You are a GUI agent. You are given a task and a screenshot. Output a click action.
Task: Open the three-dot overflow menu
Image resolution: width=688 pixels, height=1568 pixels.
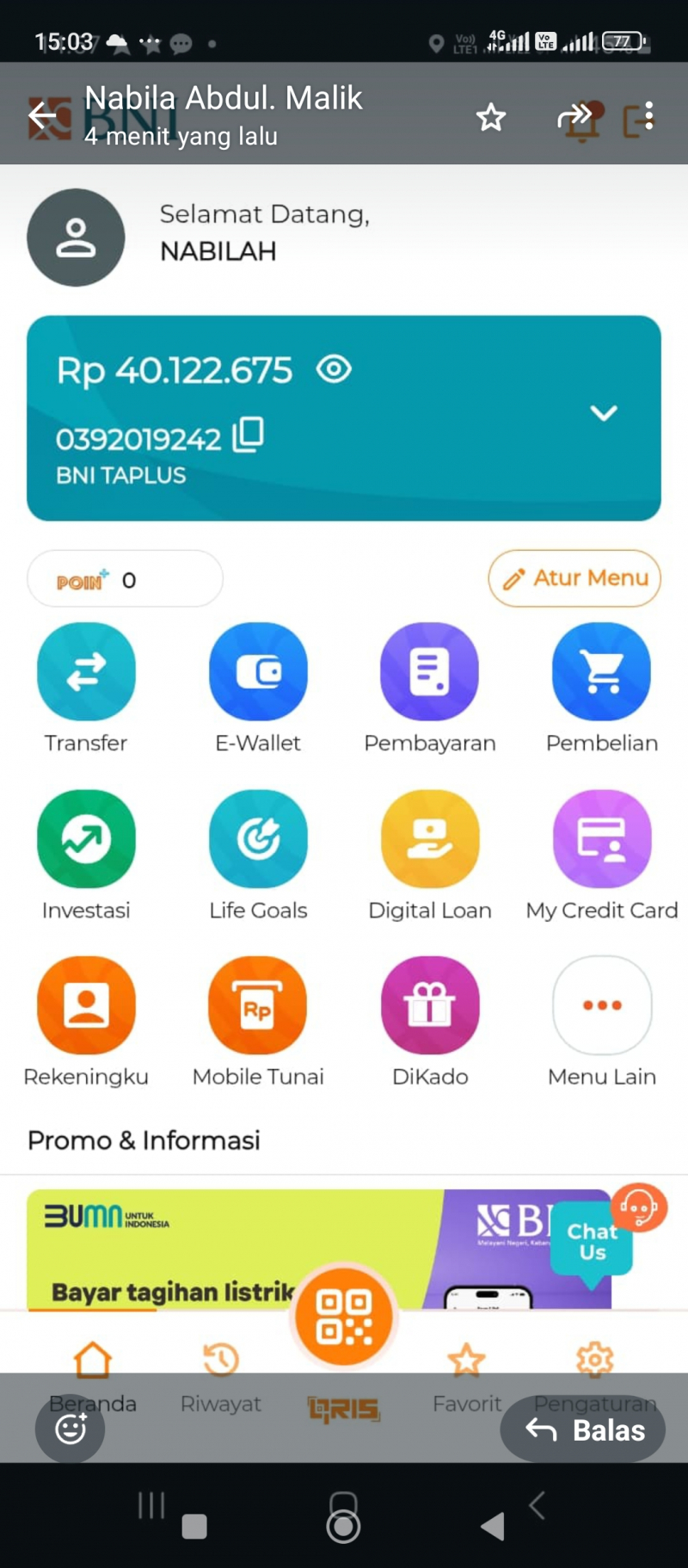649,115
